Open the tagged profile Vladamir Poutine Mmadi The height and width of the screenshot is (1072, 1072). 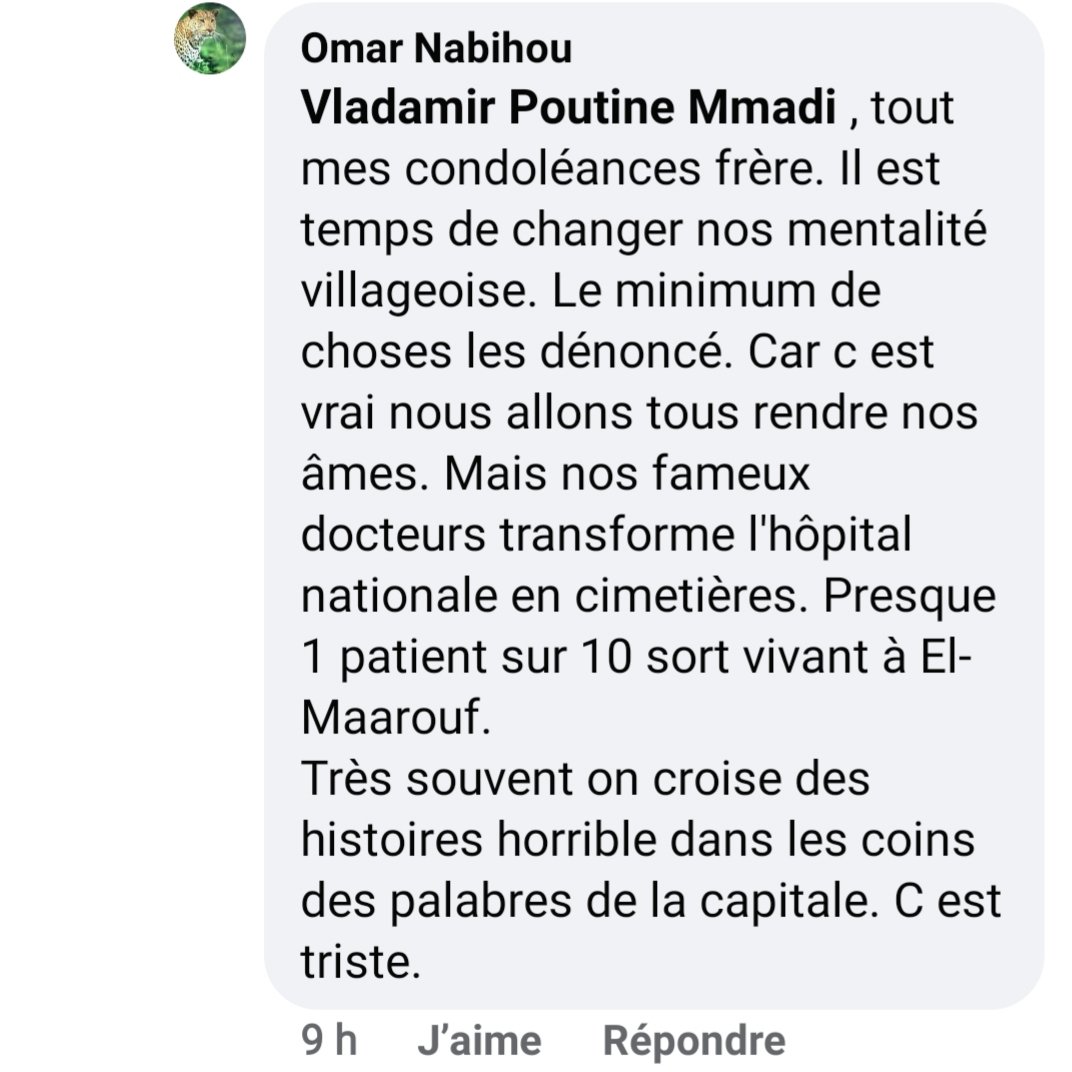(x=568, y=108)
